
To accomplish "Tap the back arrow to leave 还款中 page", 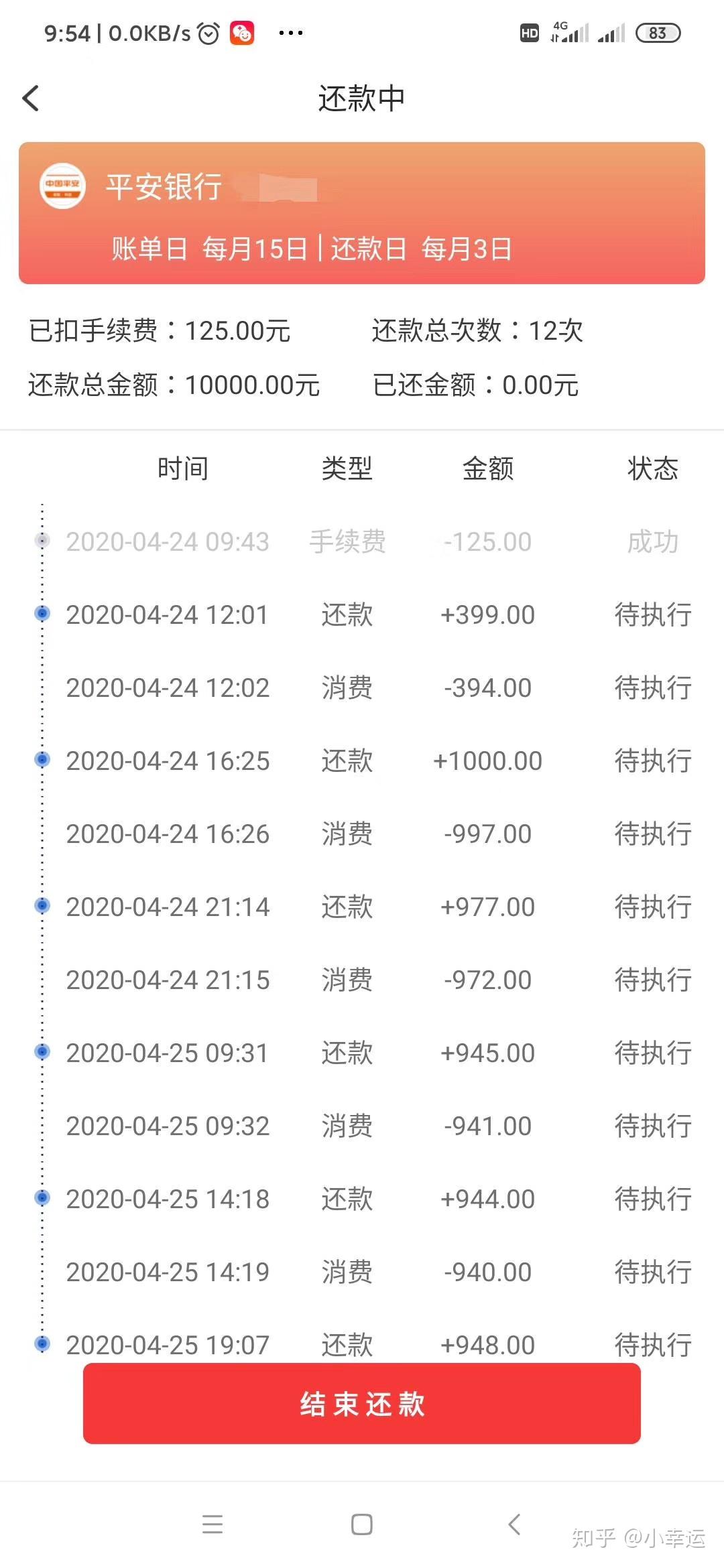I will pyautogui.click(x=29, y=98).
